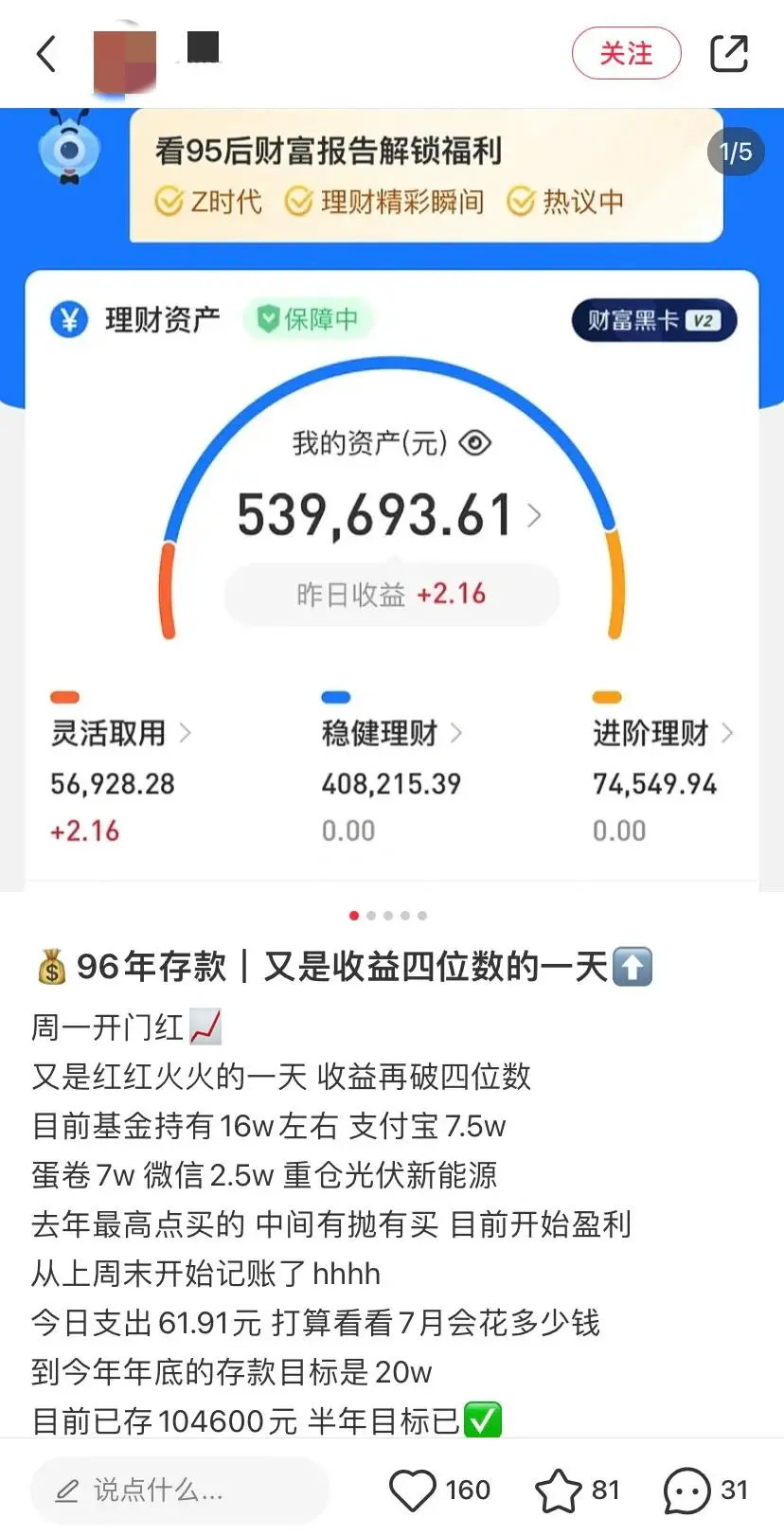Tap the 说点什么 comment field
Image resolution: width=784 pixels, height=1535 pixels.
180,1490
